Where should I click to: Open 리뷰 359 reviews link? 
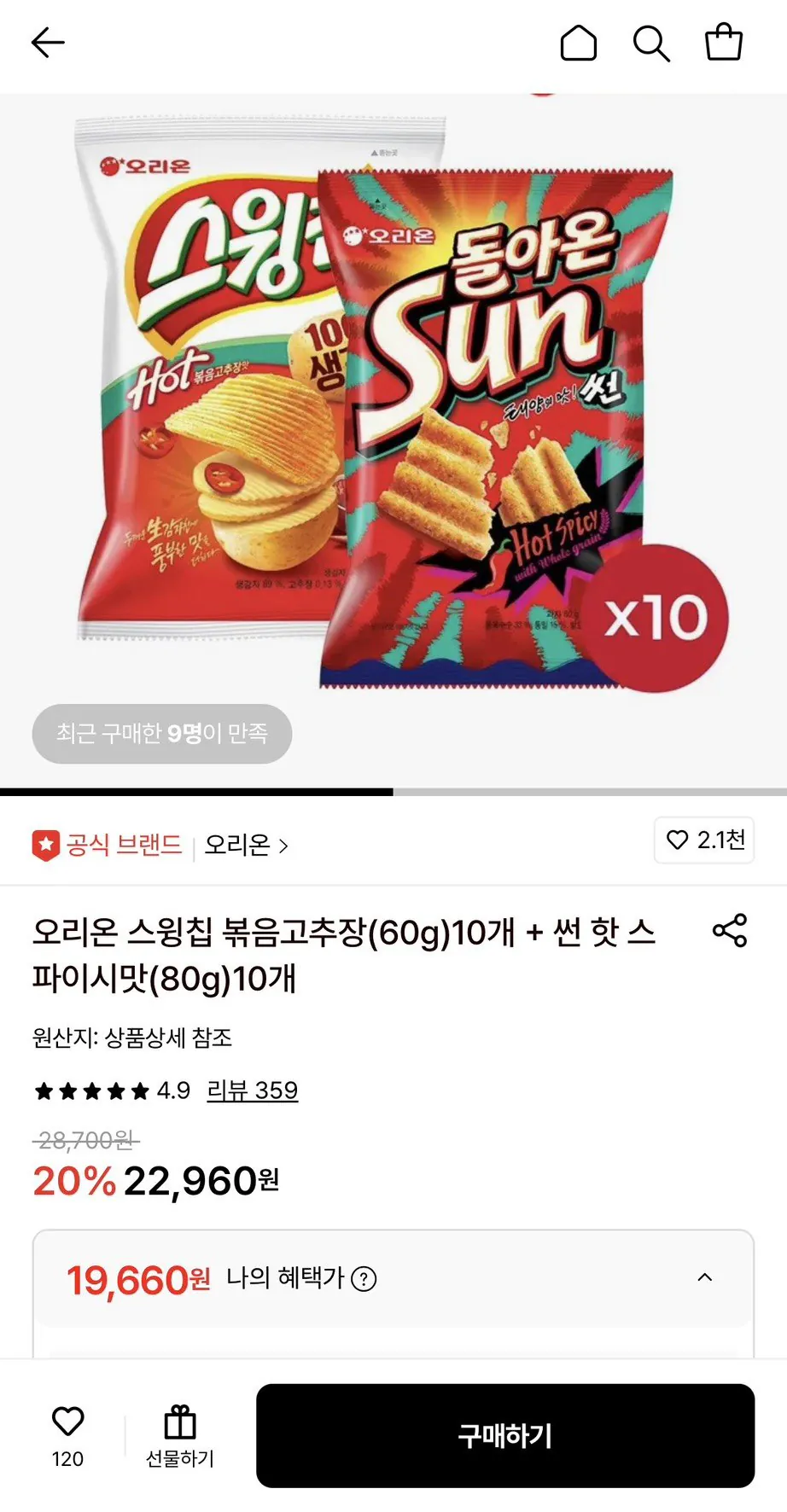[252, 1090]
